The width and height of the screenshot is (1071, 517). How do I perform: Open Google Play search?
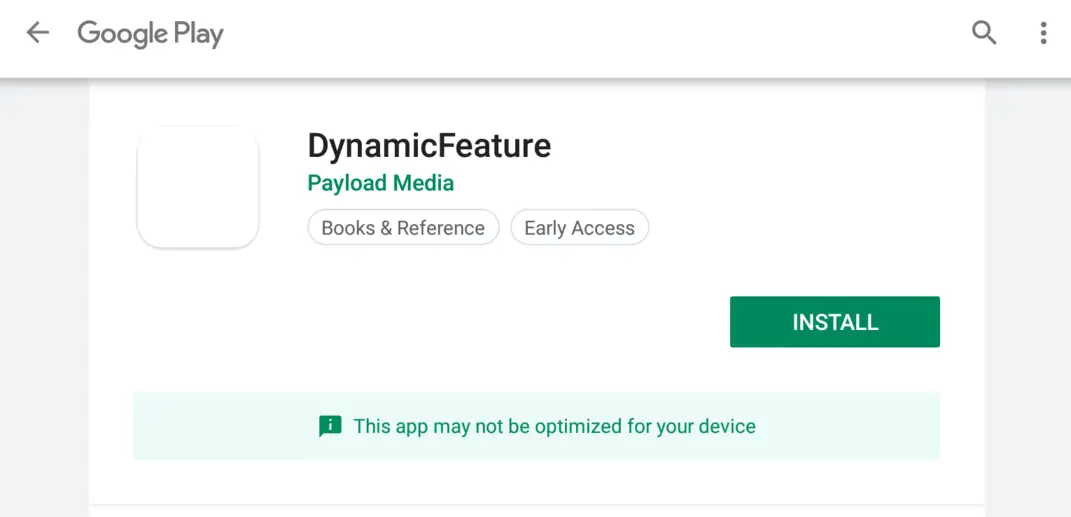click(984, 33)
